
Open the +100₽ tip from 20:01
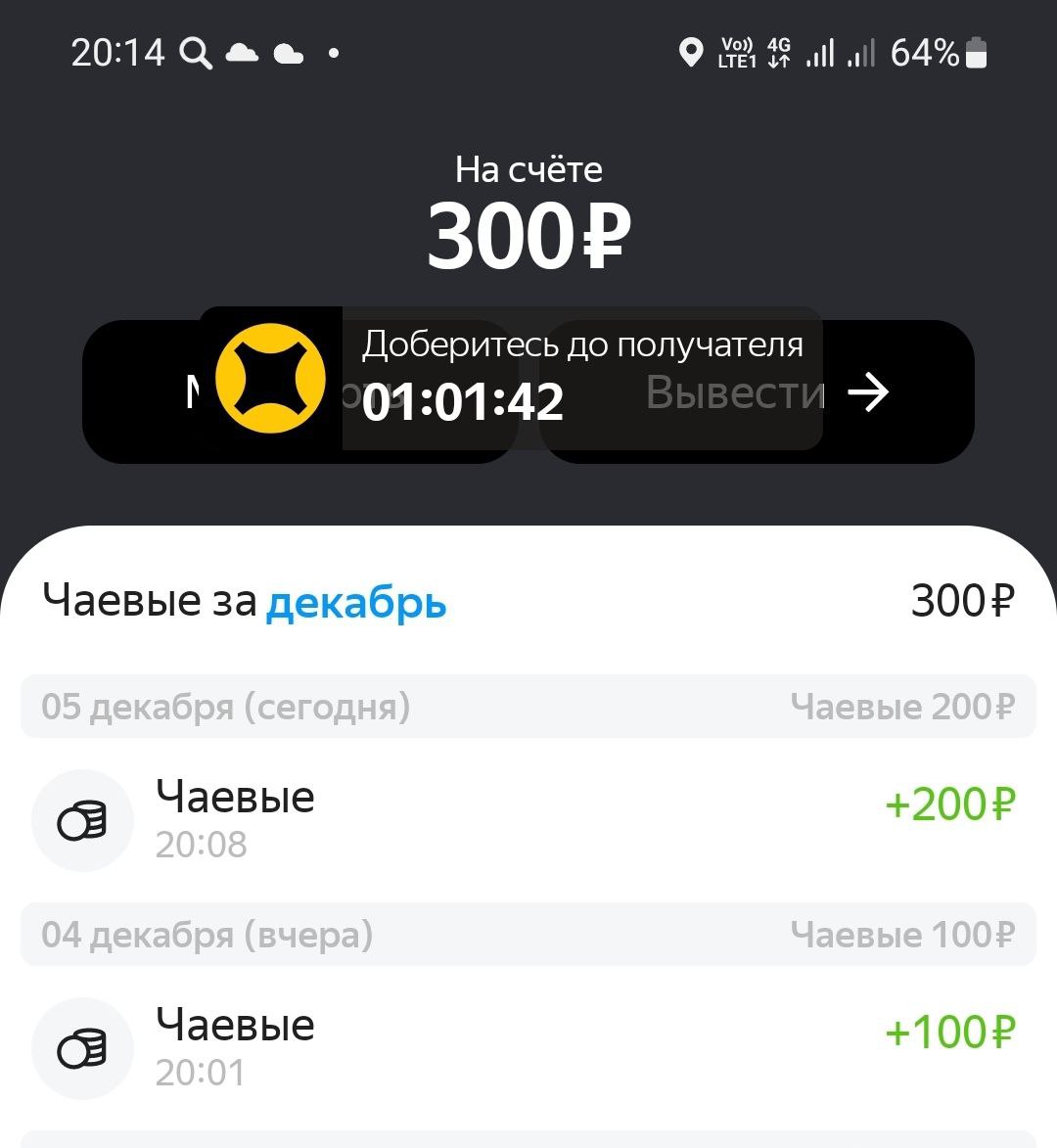(528, 1048)
